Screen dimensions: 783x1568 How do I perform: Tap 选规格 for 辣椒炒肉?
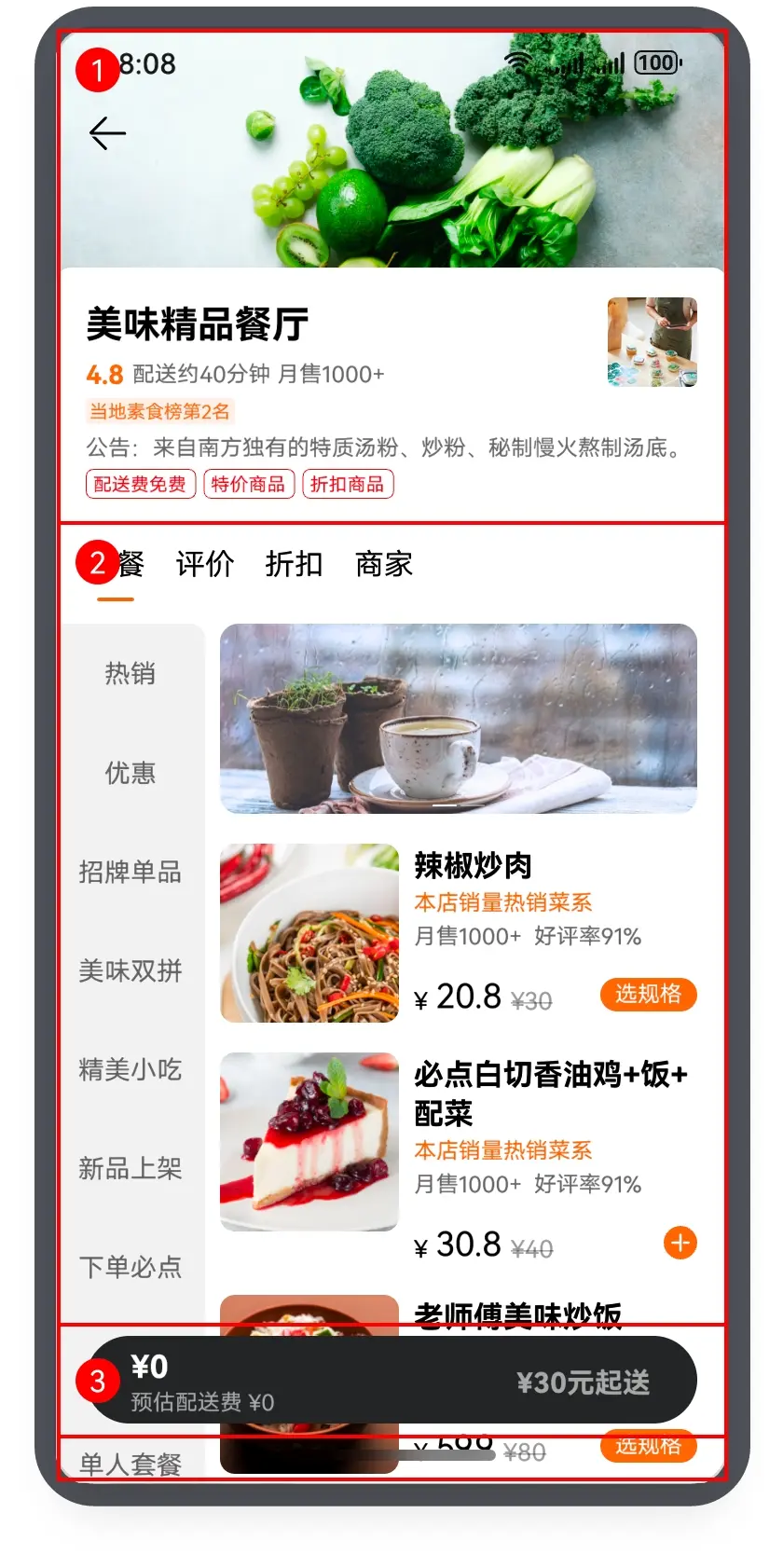point(648,995)
